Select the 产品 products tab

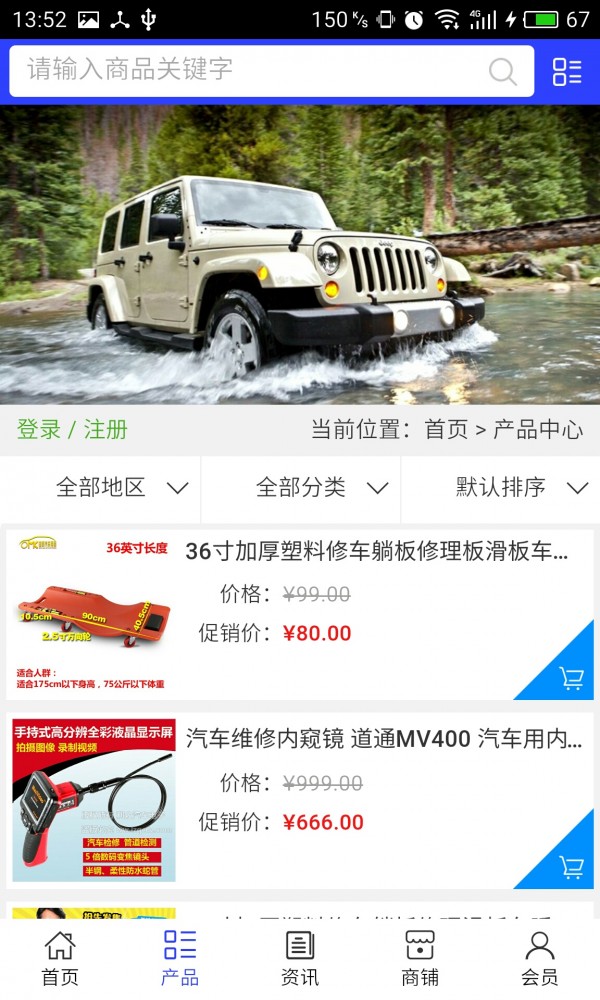(180, 958)
